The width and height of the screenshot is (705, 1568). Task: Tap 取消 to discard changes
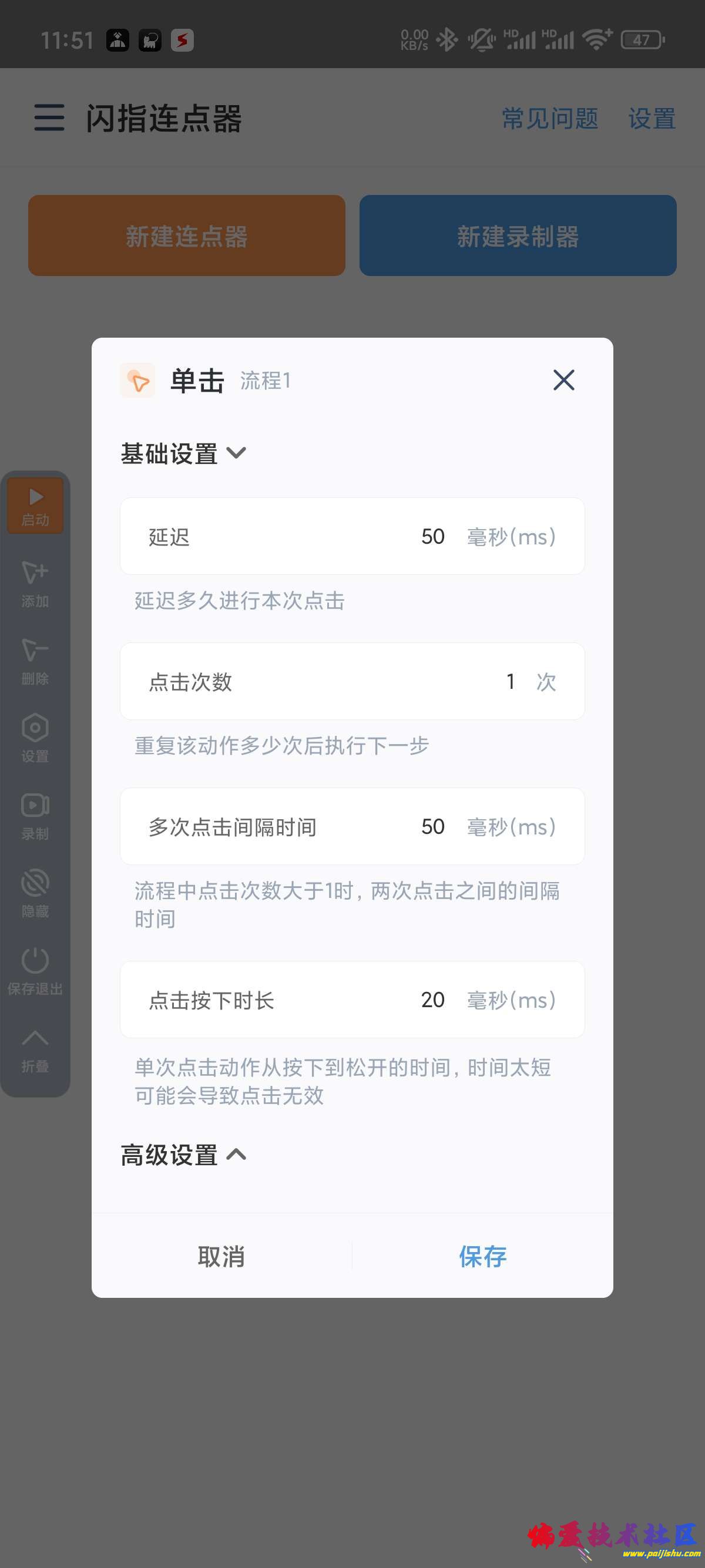coord(221,1256)
